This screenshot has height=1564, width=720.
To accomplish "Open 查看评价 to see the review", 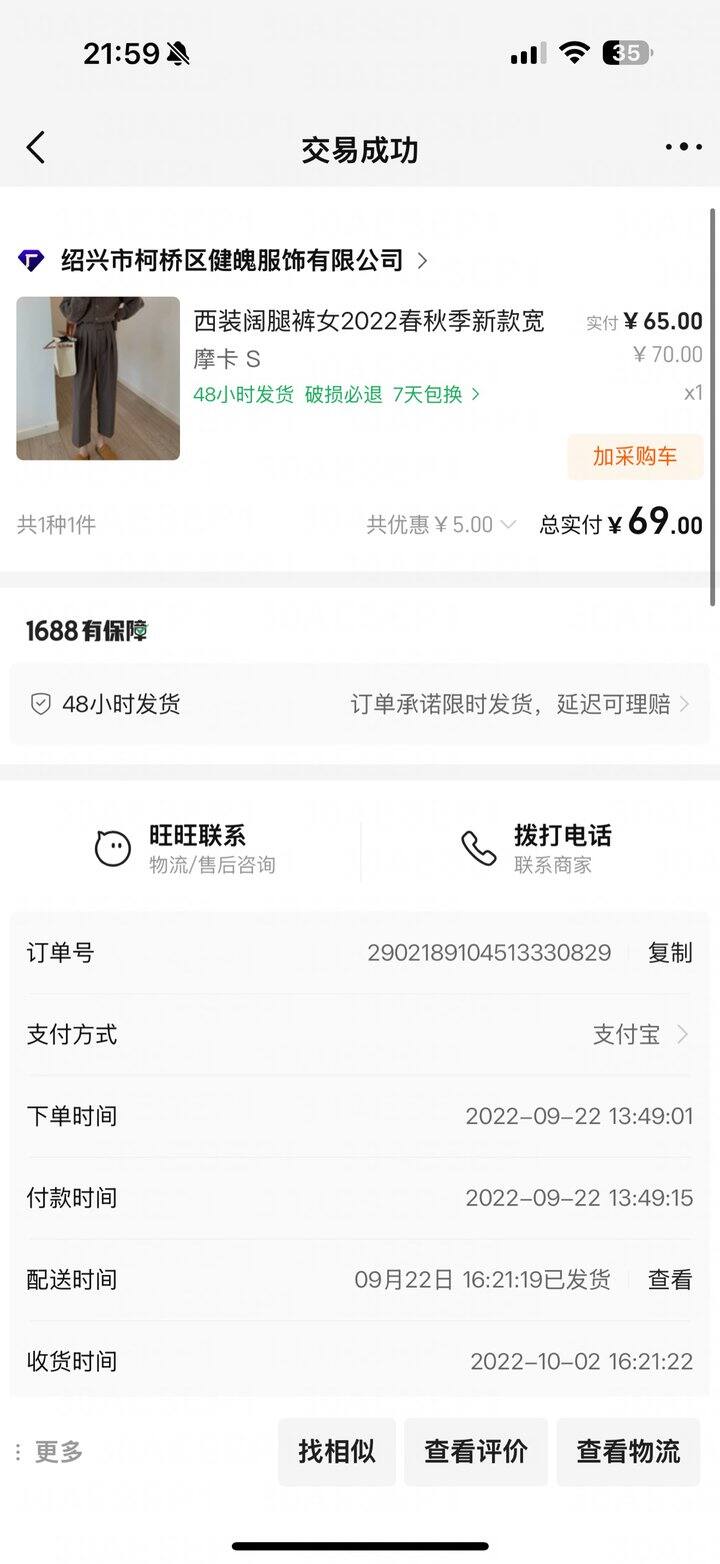I will point(476,1452).
